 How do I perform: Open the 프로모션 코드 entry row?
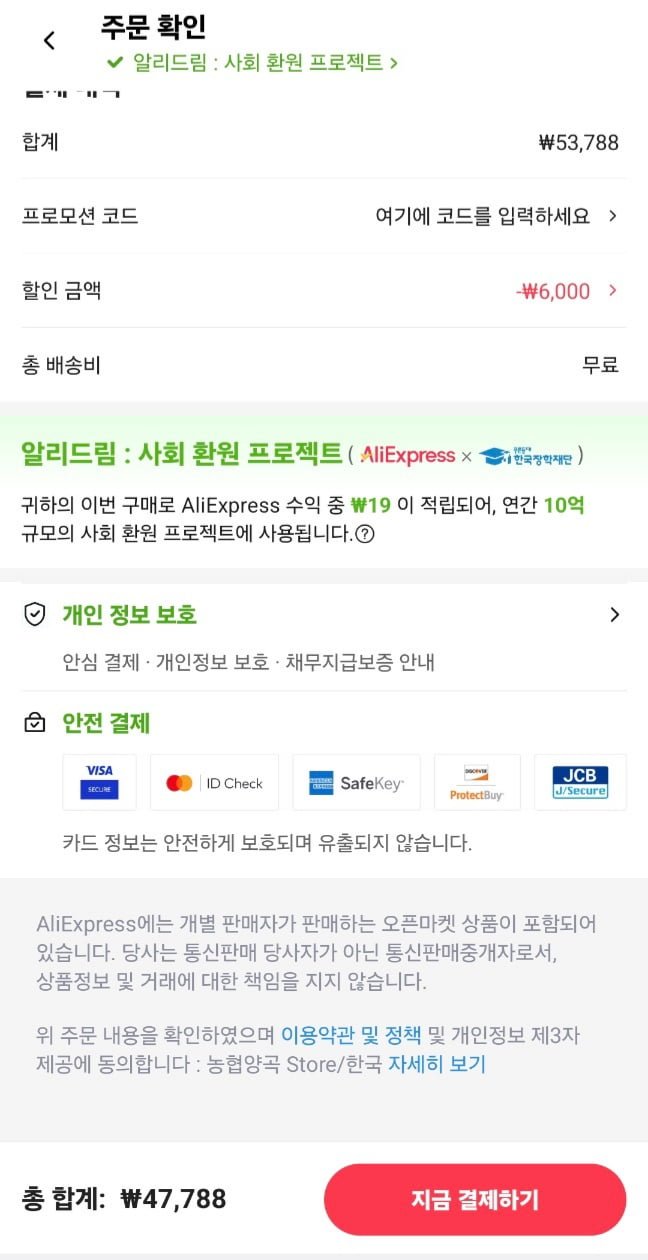(324, 216)
